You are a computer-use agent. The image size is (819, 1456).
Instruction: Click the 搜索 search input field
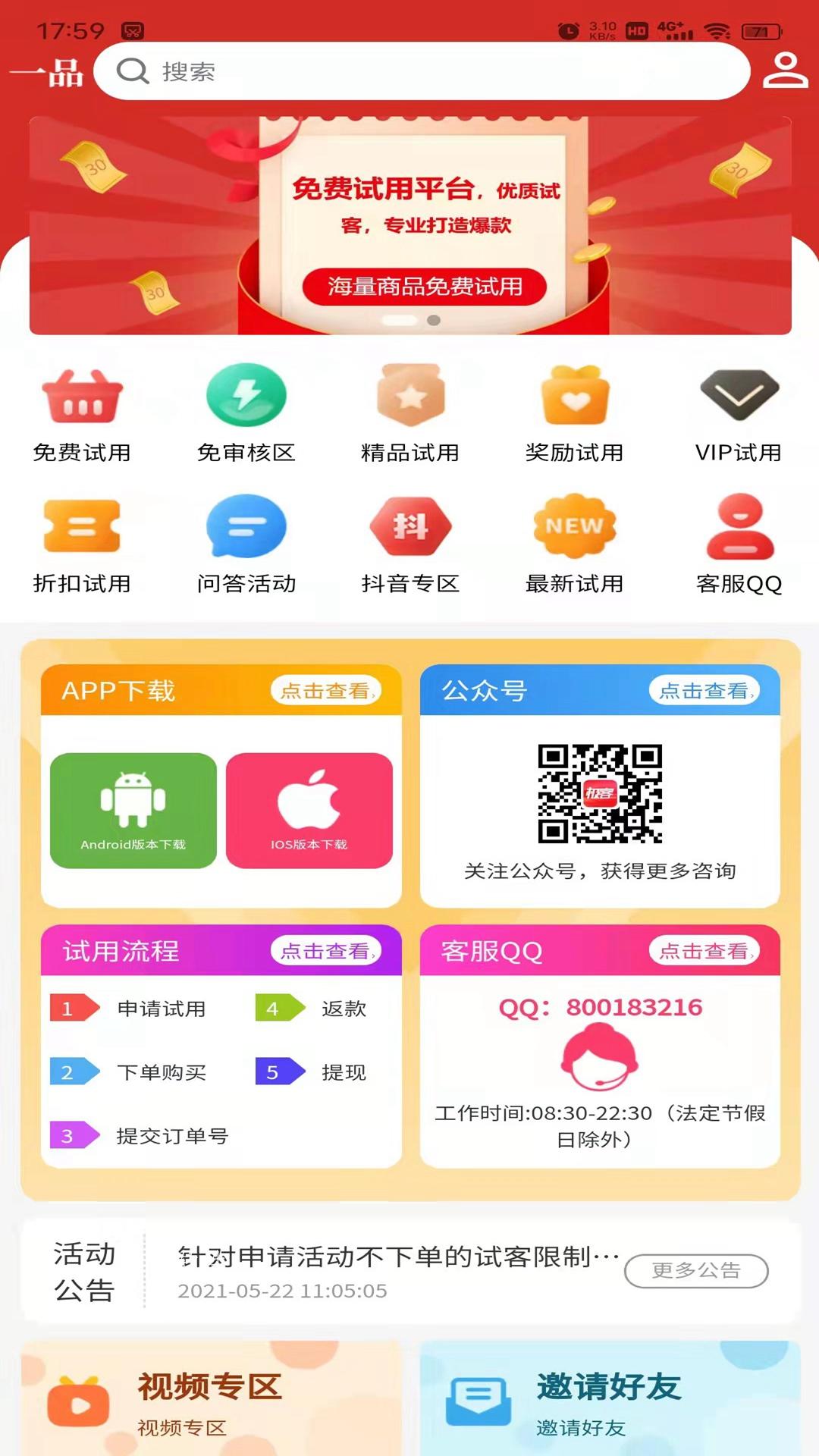(x=425, y=73)
